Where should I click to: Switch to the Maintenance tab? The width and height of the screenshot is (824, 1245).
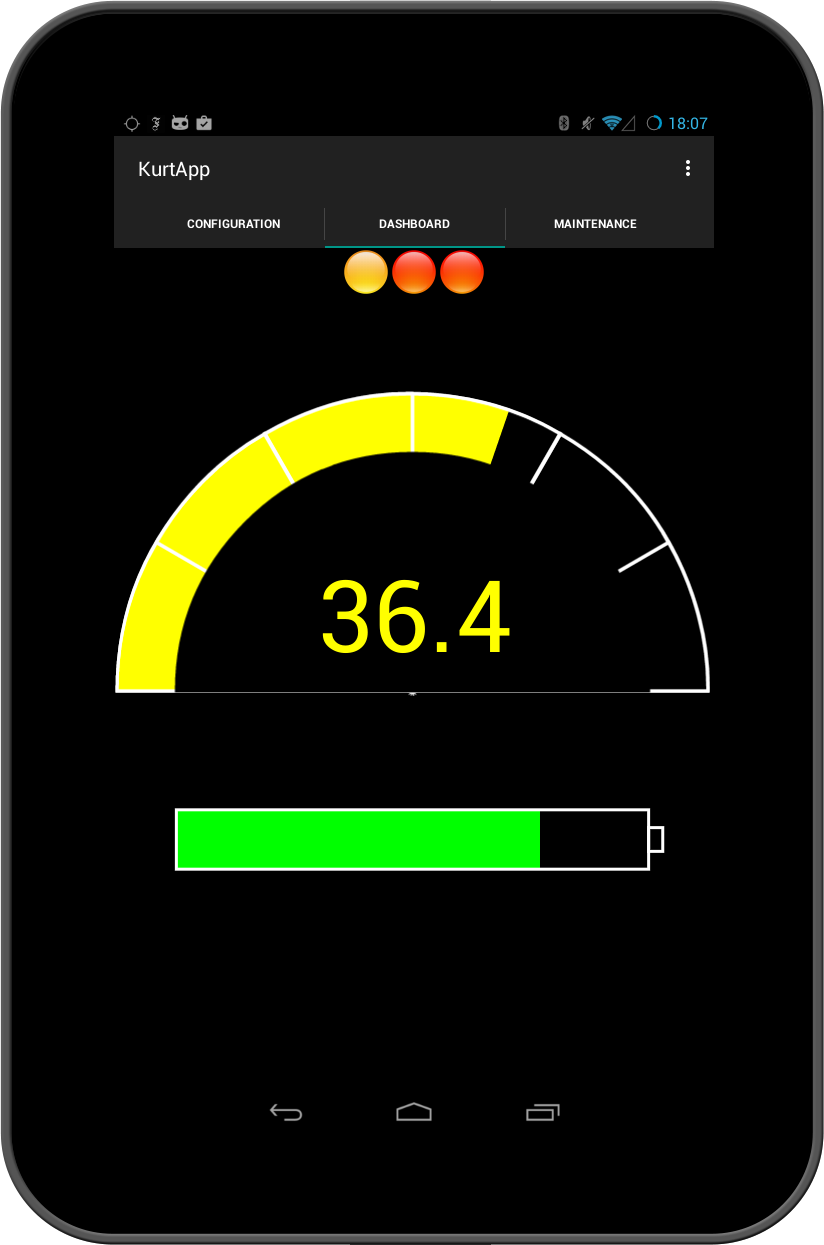595,224
